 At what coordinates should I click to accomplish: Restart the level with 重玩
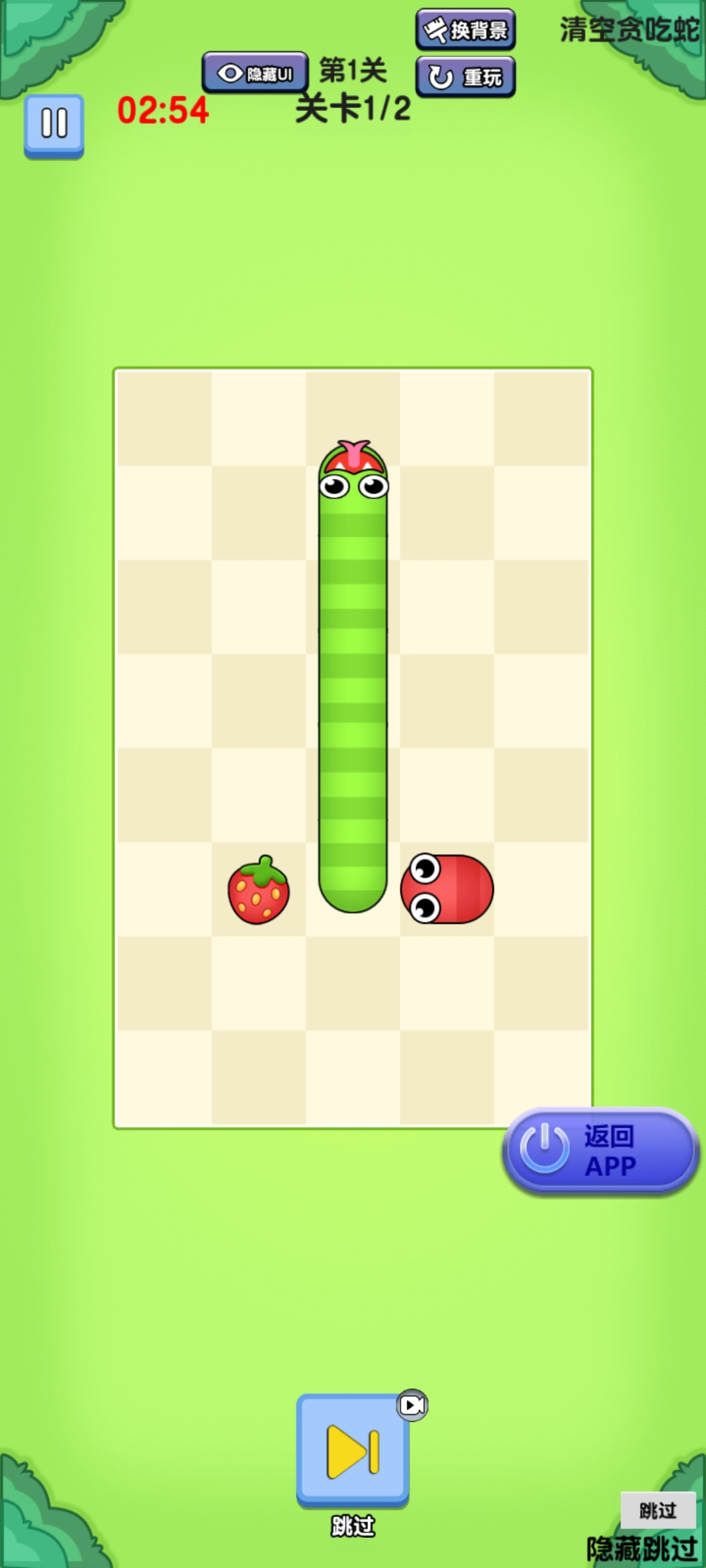click(465, 77)
